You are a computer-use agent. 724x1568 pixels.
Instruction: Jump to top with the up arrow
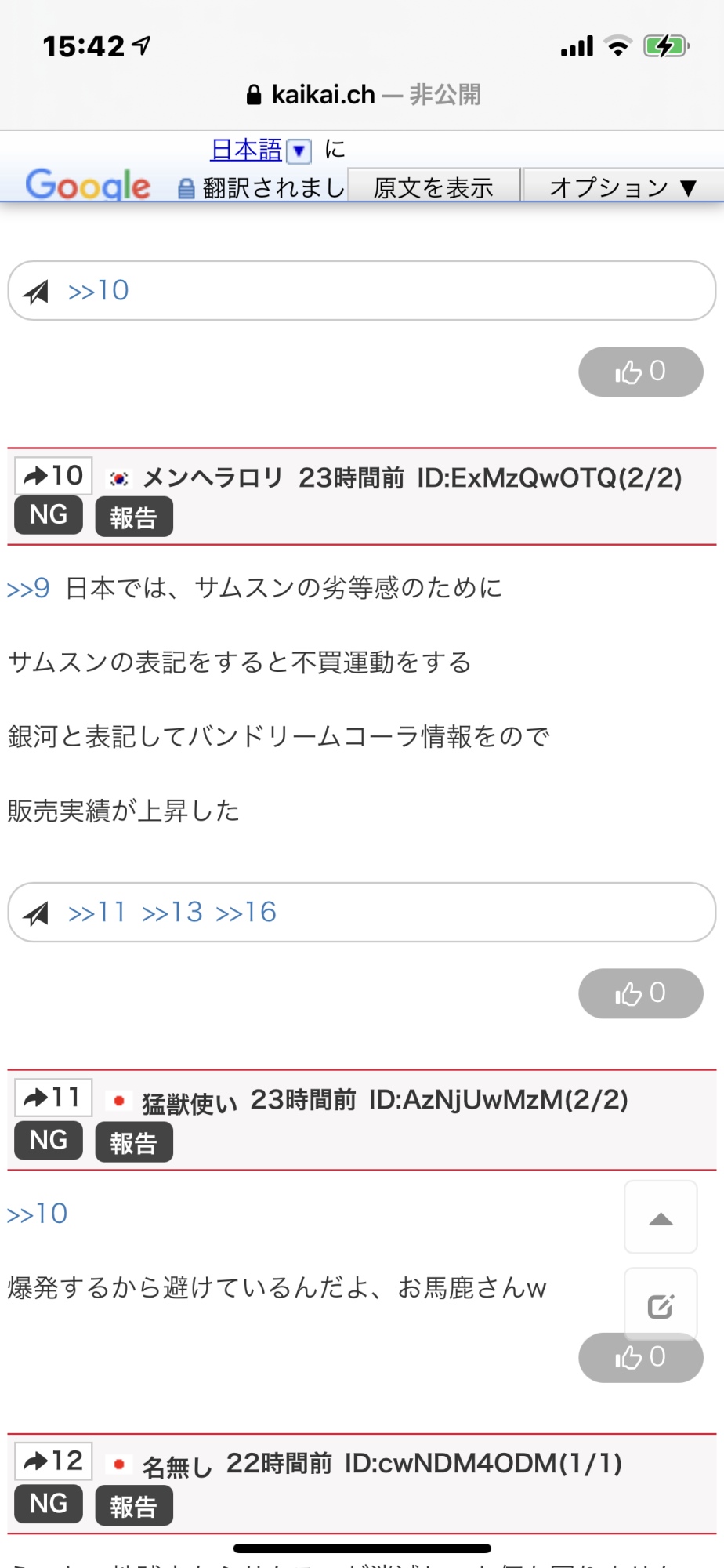(661, 1218)
